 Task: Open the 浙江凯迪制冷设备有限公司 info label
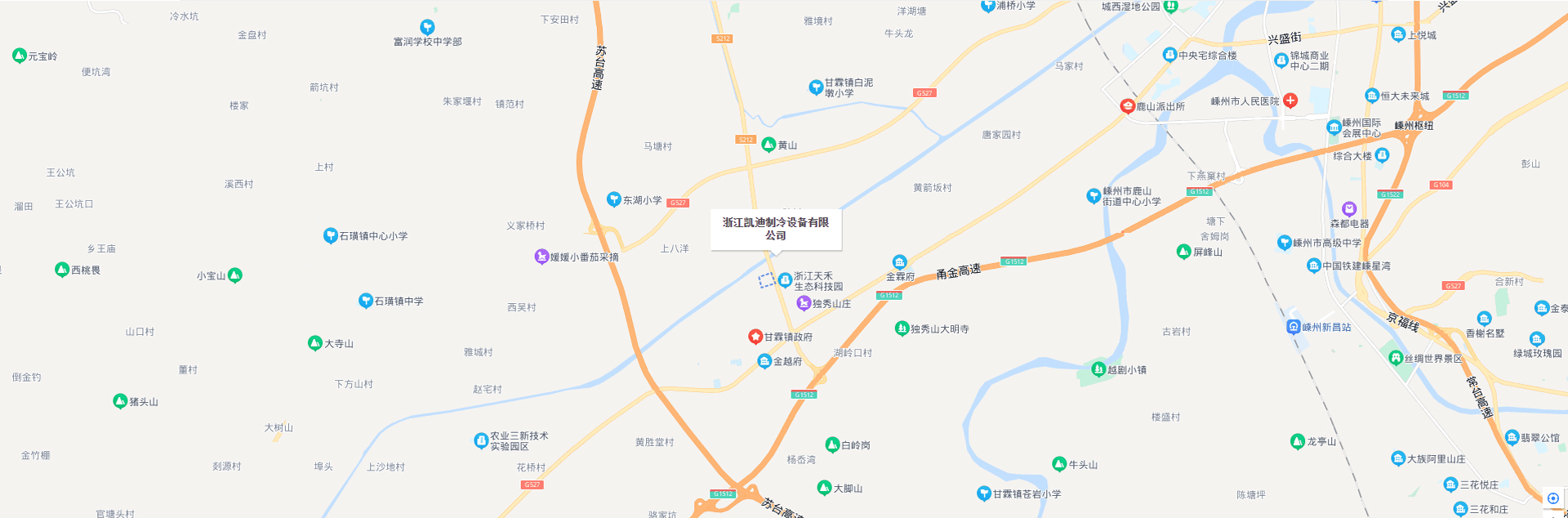(776, 229)
